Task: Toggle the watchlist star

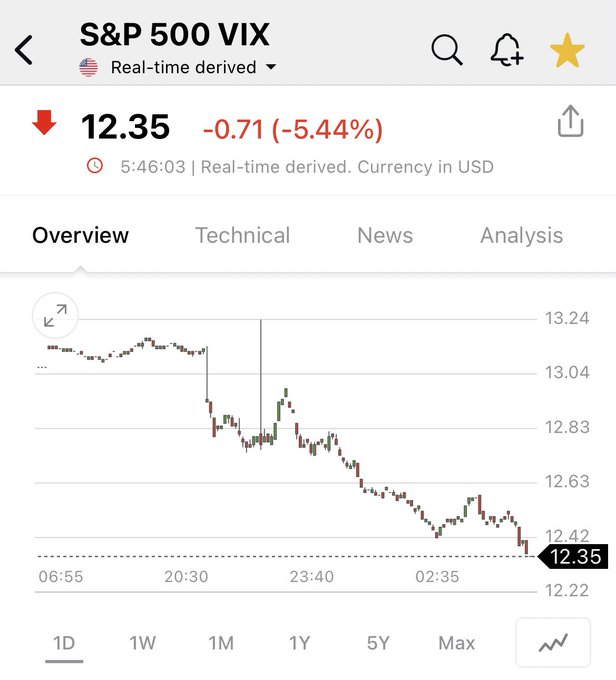Action: click(567, 49)
